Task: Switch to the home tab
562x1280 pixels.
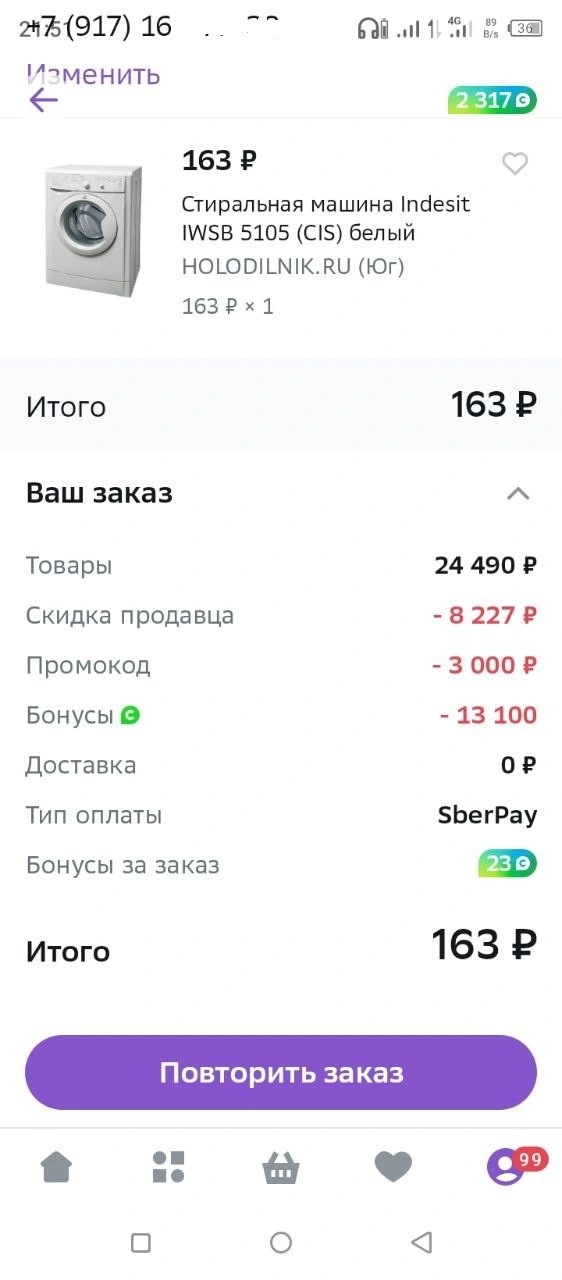Action: coord(56,1166)
